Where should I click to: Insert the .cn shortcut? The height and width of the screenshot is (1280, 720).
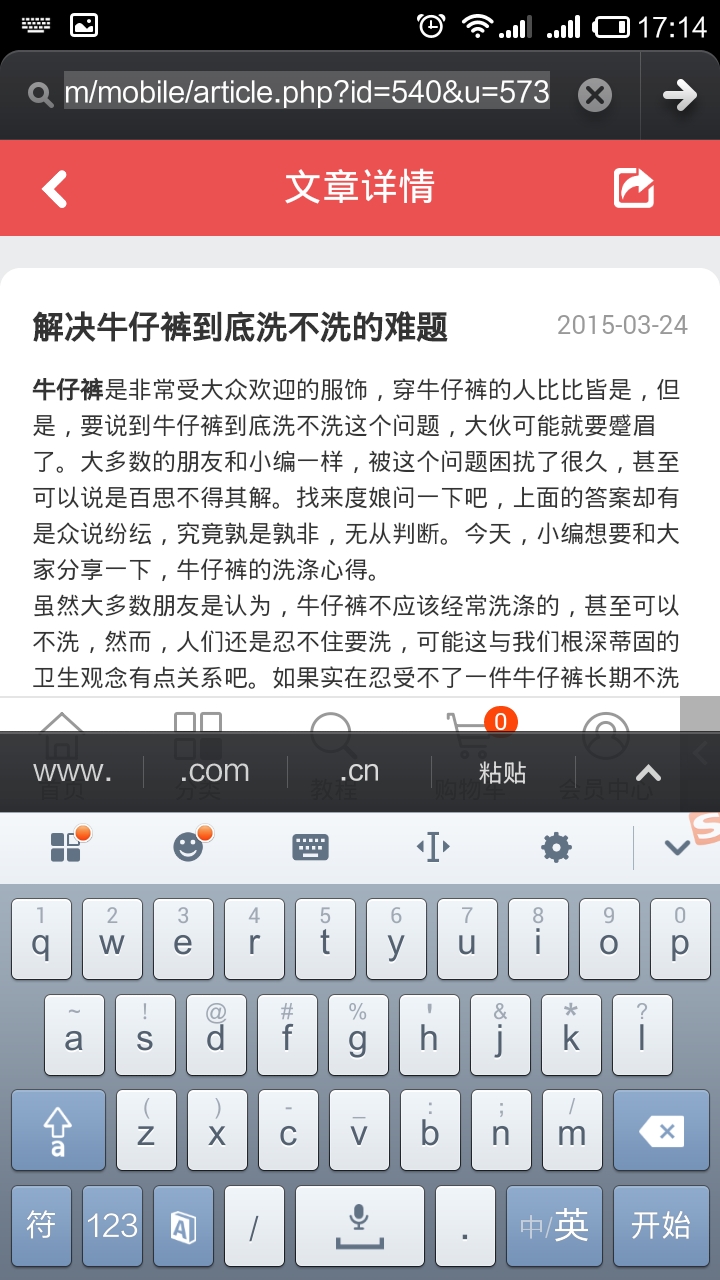(x=359, y=772)
